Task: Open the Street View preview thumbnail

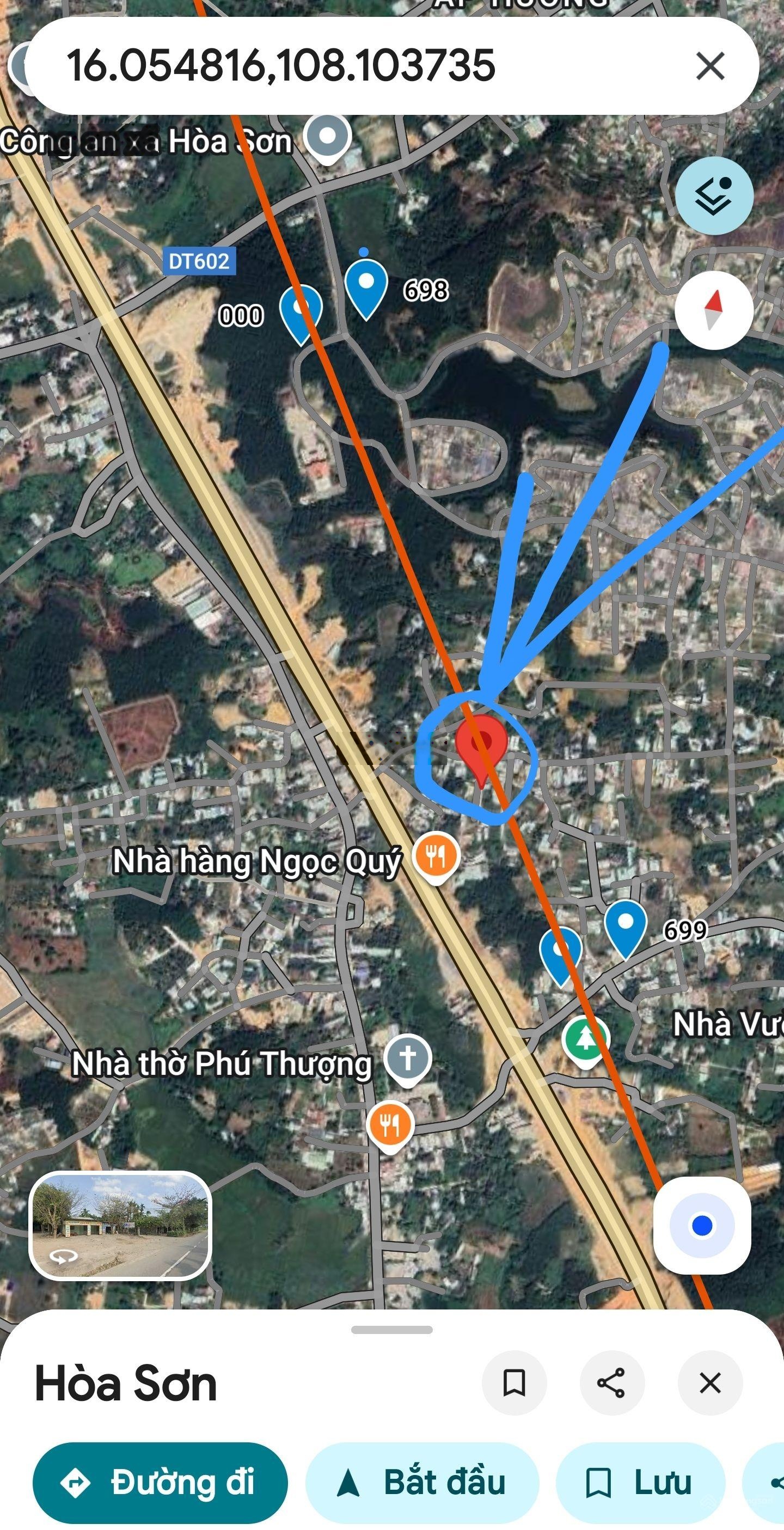Action: click(x=120, y=1225)
